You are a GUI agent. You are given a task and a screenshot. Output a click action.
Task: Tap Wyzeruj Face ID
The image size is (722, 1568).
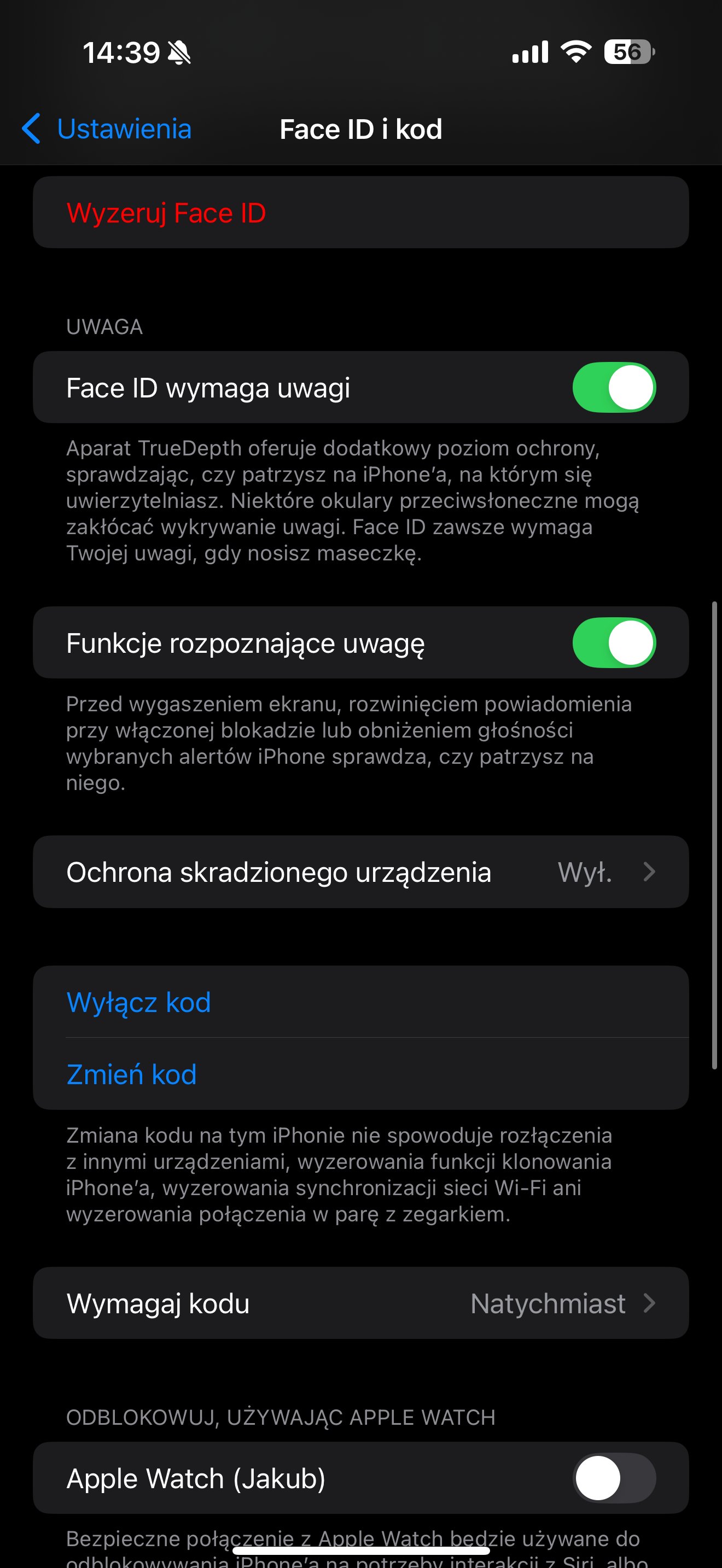(x=361, y=213)
